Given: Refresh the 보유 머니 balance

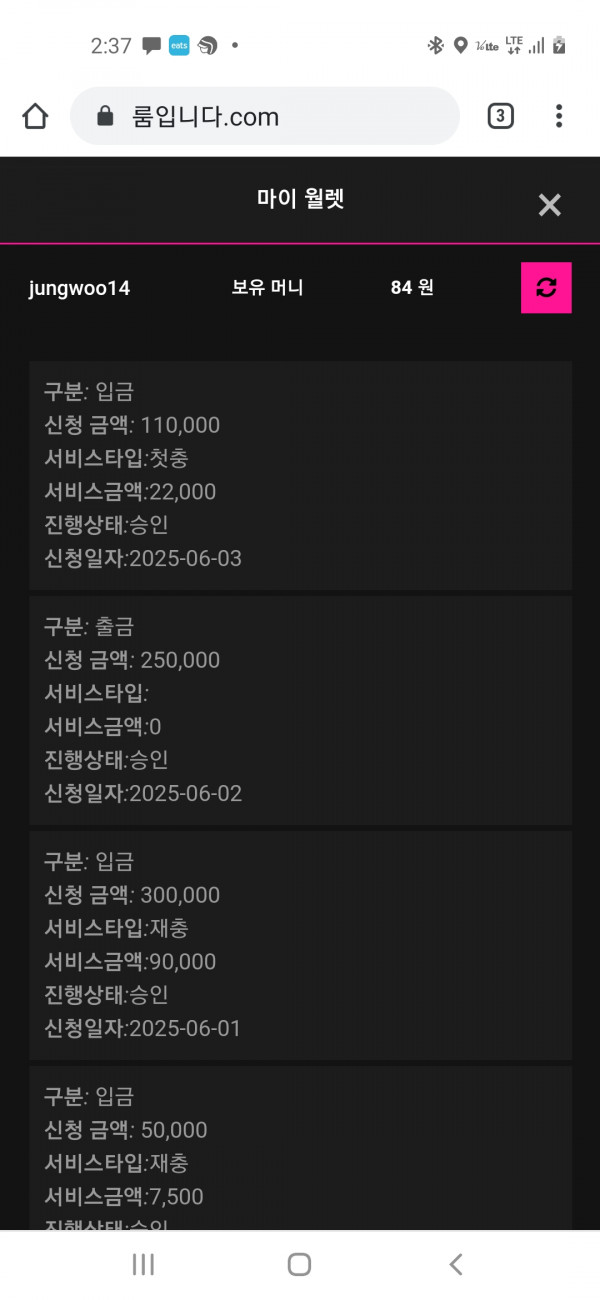Looking at the screenshot, I should [x=546, y=288].
